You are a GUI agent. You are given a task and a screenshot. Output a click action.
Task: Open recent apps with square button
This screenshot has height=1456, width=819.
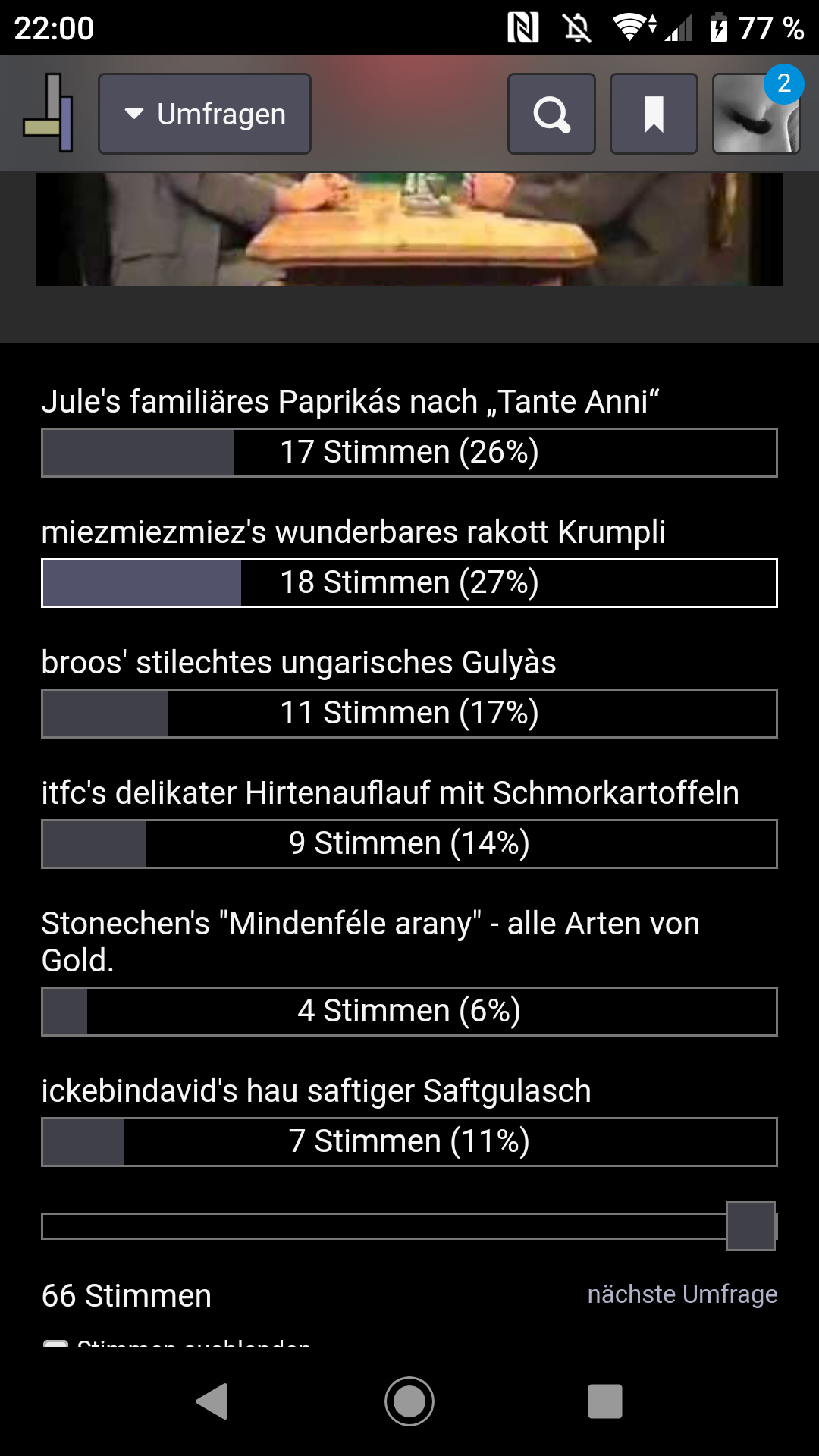tap(605, 1401)
